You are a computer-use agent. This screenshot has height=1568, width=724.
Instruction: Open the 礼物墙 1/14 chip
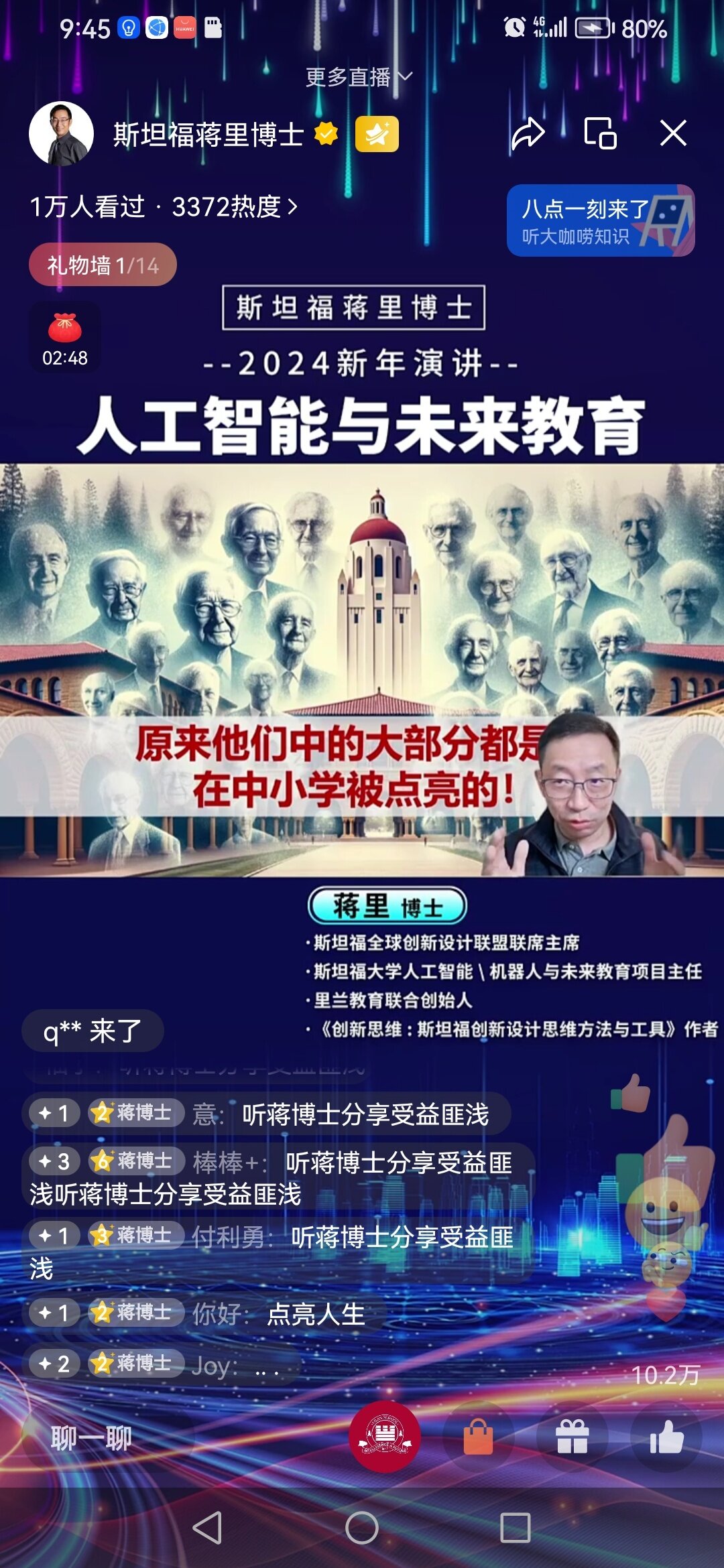click(x=103, y=265)
